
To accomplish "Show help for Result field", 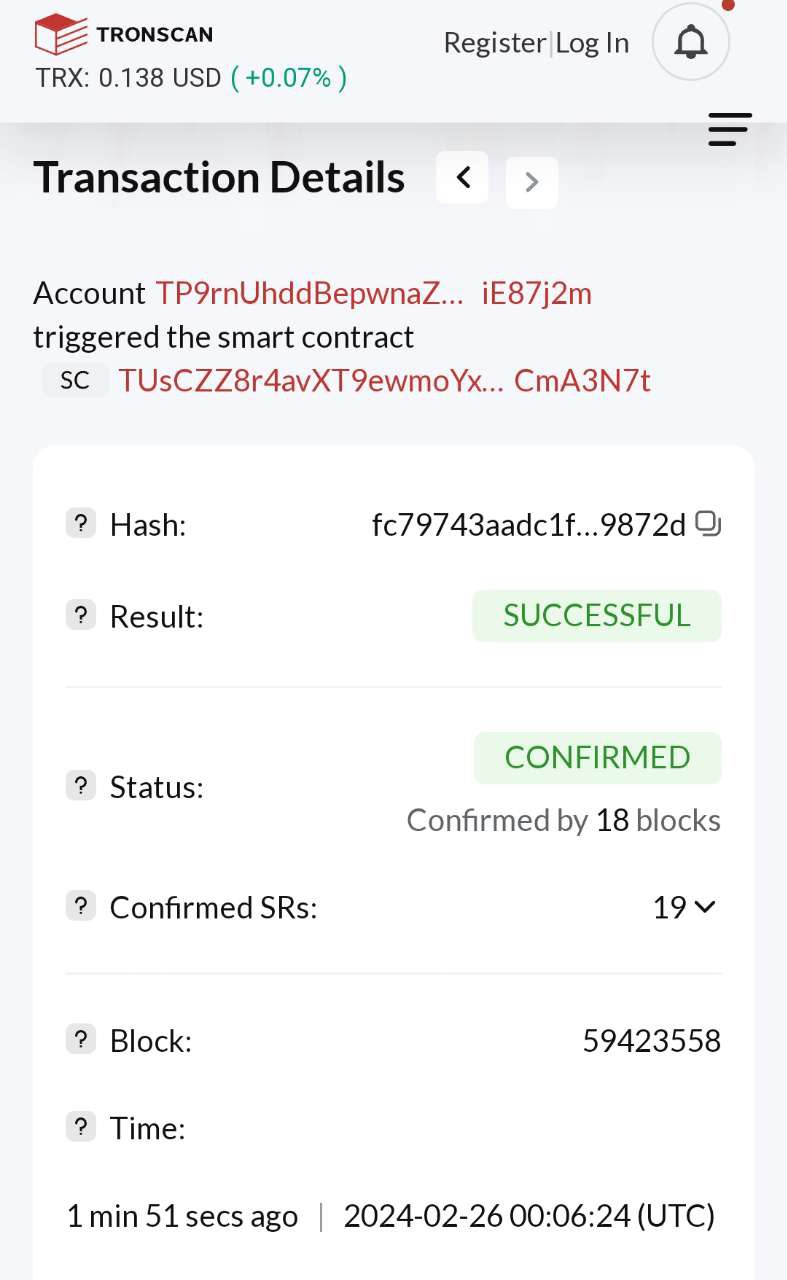I will click(x=81, y=615).
